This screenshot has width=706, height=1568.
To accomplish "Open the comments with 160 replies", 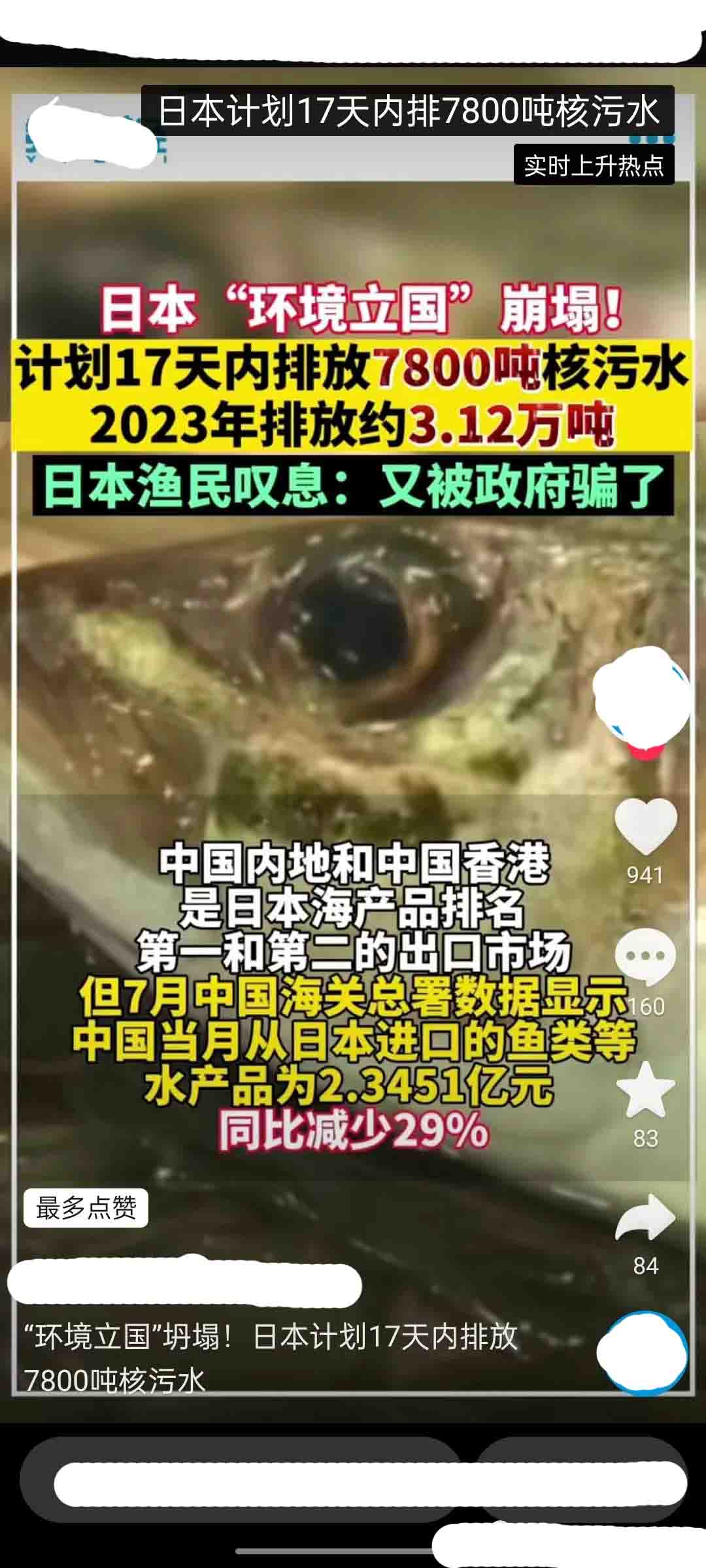I will tap(645, 957).
